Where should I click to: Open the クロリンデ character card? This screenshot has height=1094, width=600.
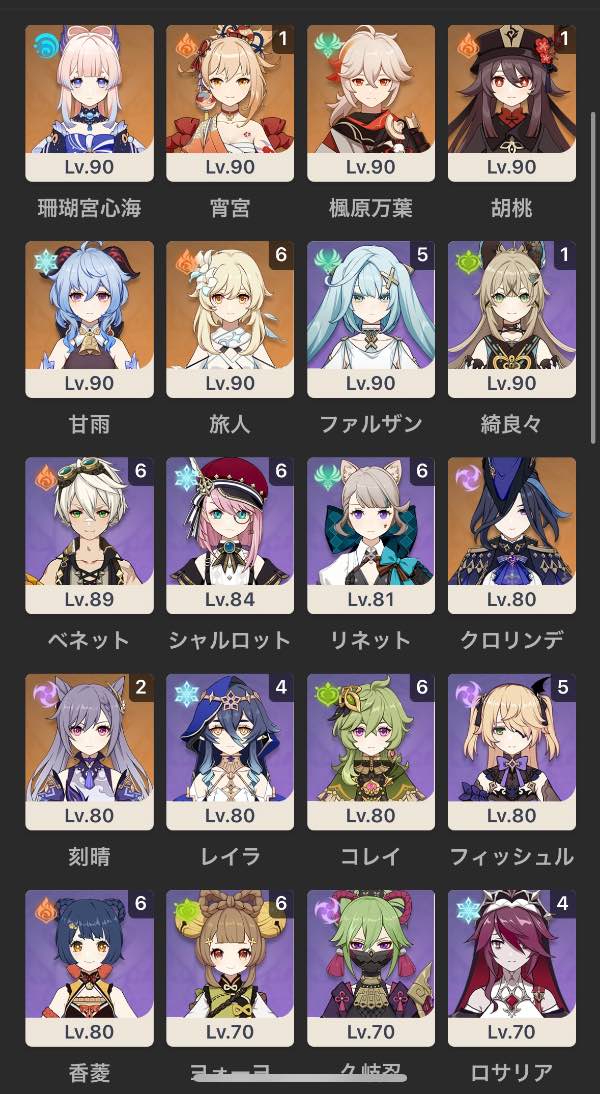pos(512,535)
